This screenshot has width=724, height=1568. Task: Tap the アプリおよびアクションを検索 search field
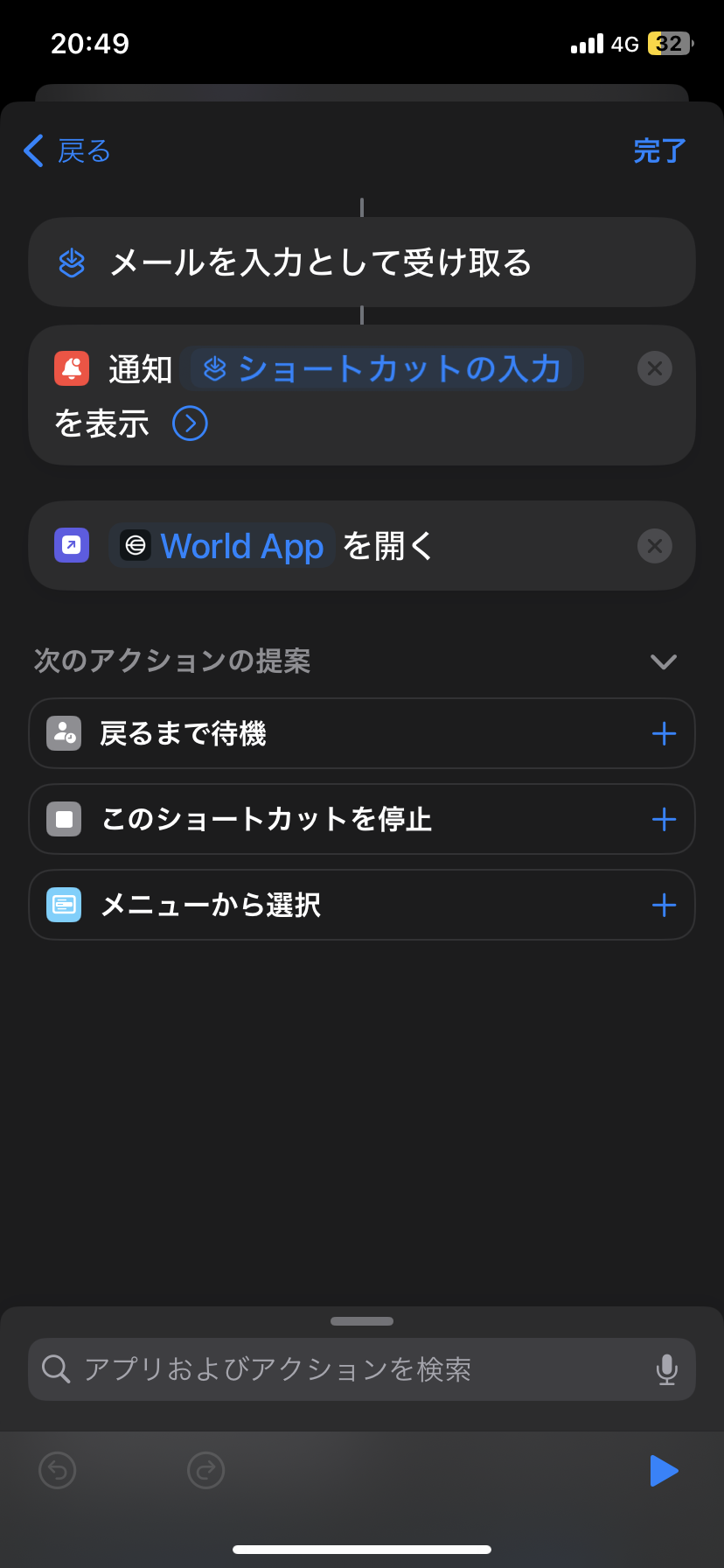[x=350, y=1368]
